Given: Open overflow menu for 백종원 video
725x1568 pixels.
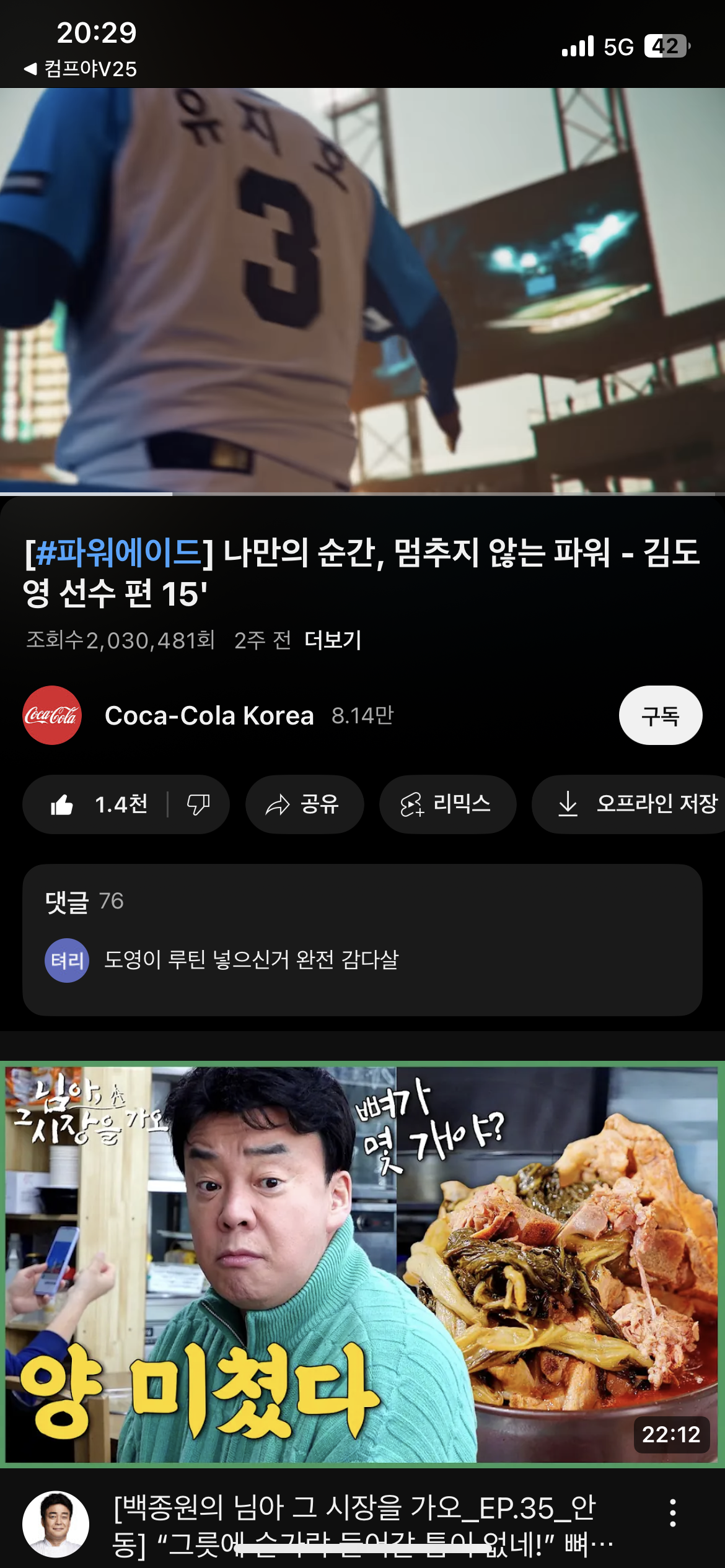Looking at the screenshot, I should [673, 1513].
